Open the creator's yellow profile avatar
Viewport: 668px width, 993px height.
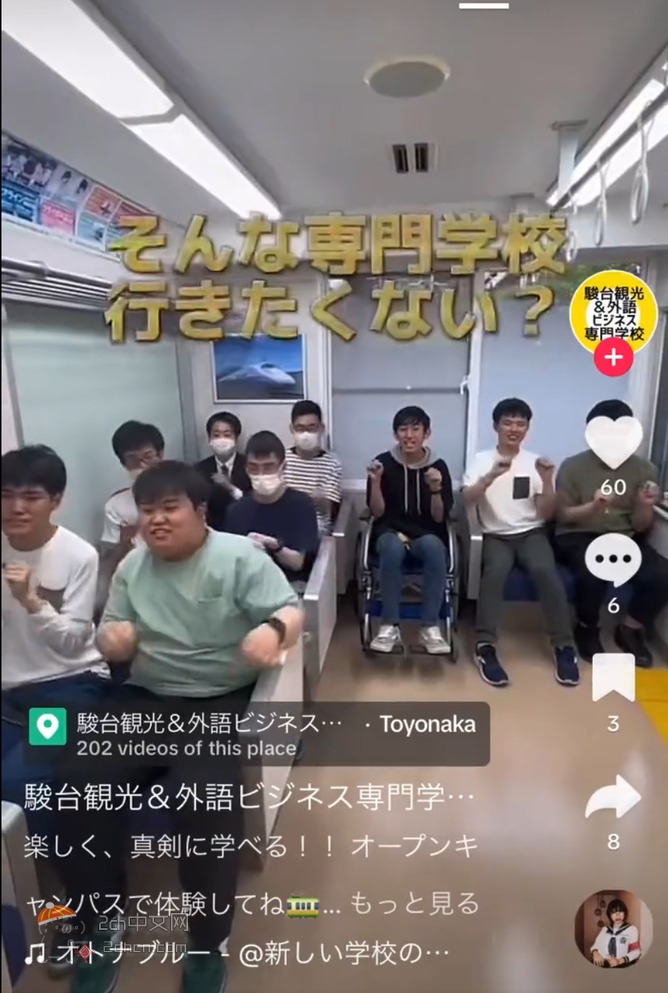coord(613,309)
